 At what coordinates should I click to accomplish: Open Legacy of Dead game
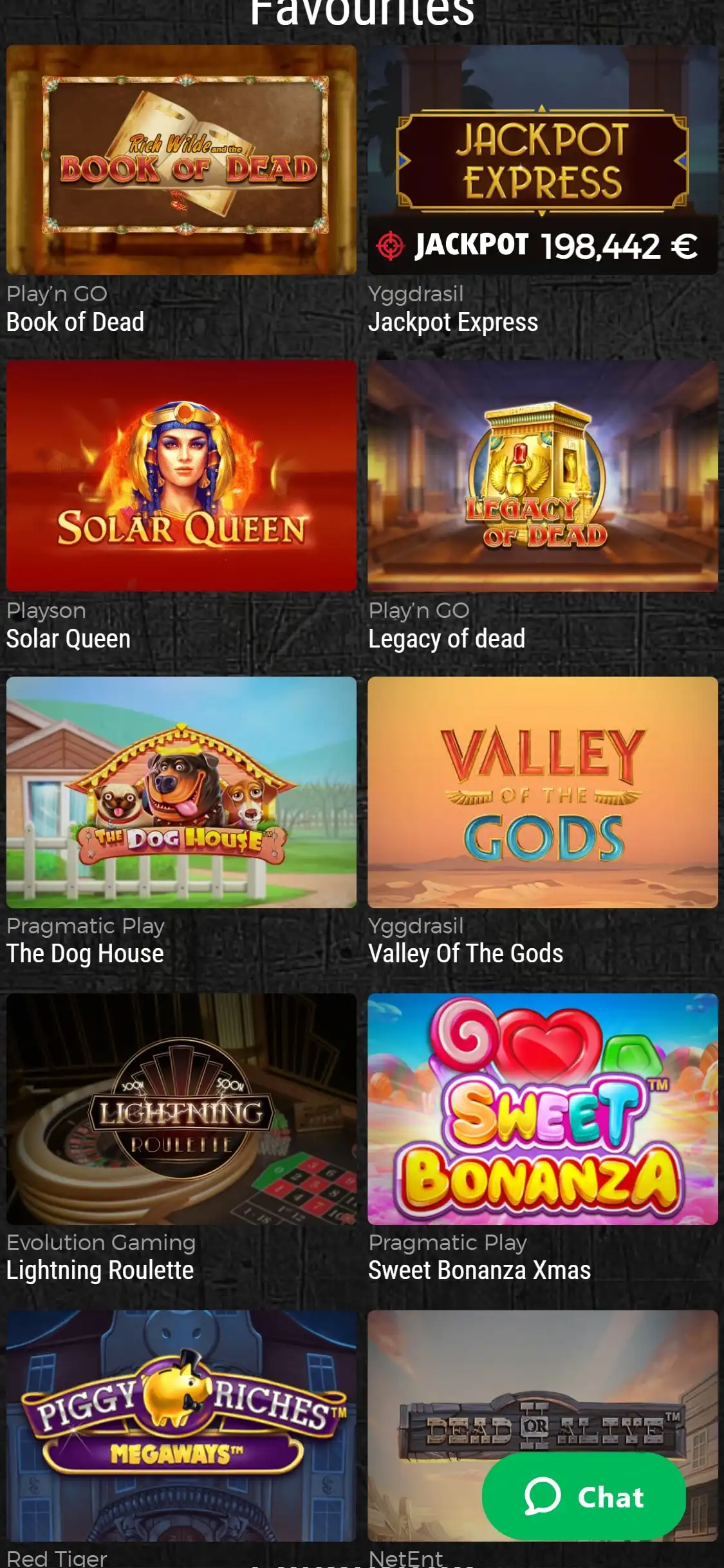542,475
